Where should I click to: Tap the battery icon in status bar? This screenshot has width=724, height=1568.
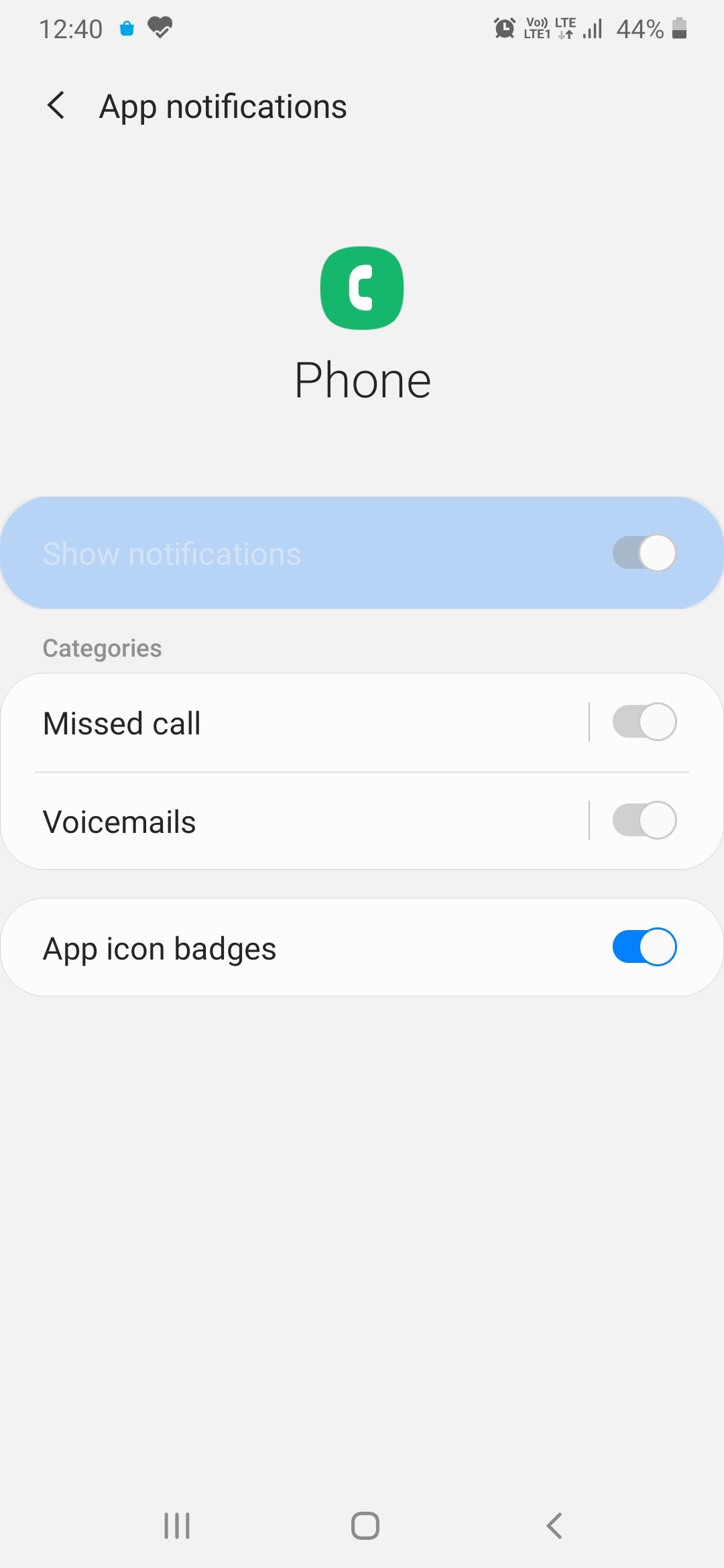coord(678,28)
